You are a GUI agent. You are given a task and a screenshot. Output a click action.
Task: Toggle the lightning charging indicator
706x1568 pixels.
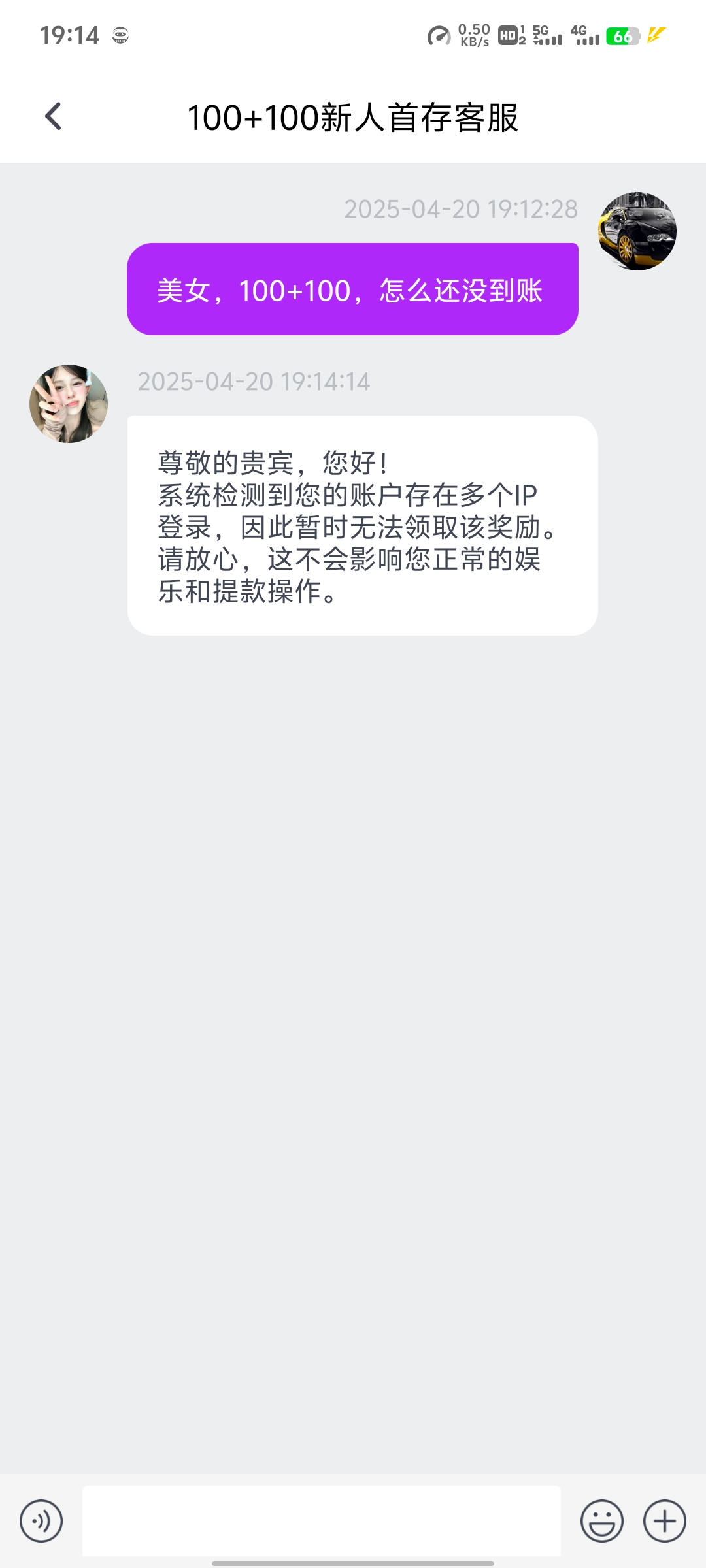click(x=656, y=36)
